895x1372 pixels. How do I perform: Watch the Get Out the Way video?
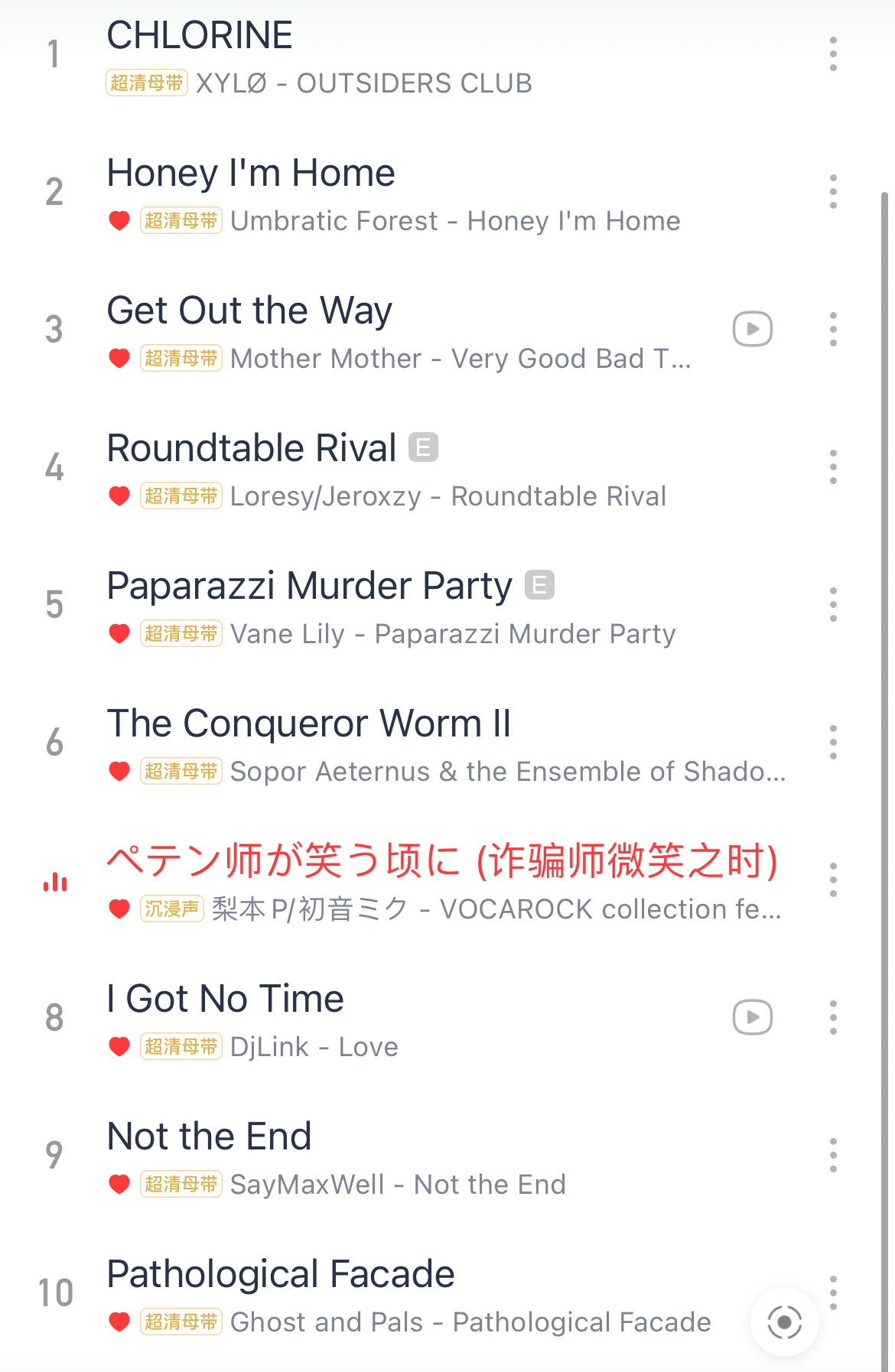point(753,330)
